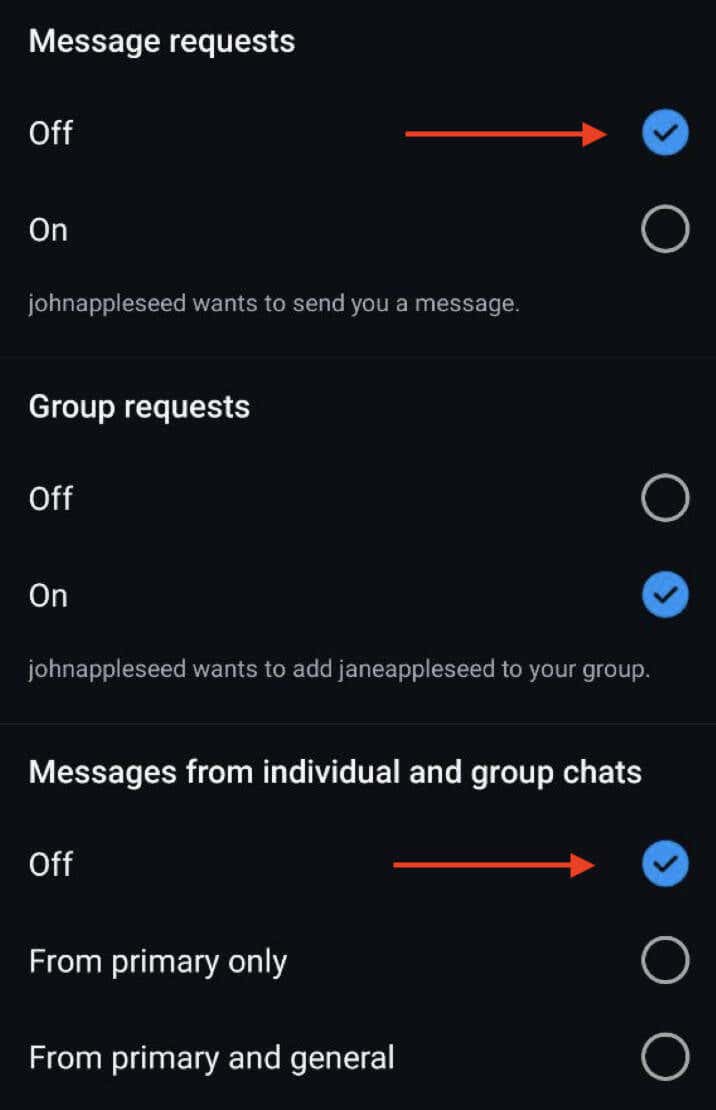Image resolution: width=716 pixels, height=1110 pixels.
Task: Select the From primary only option
Action: 665,961
